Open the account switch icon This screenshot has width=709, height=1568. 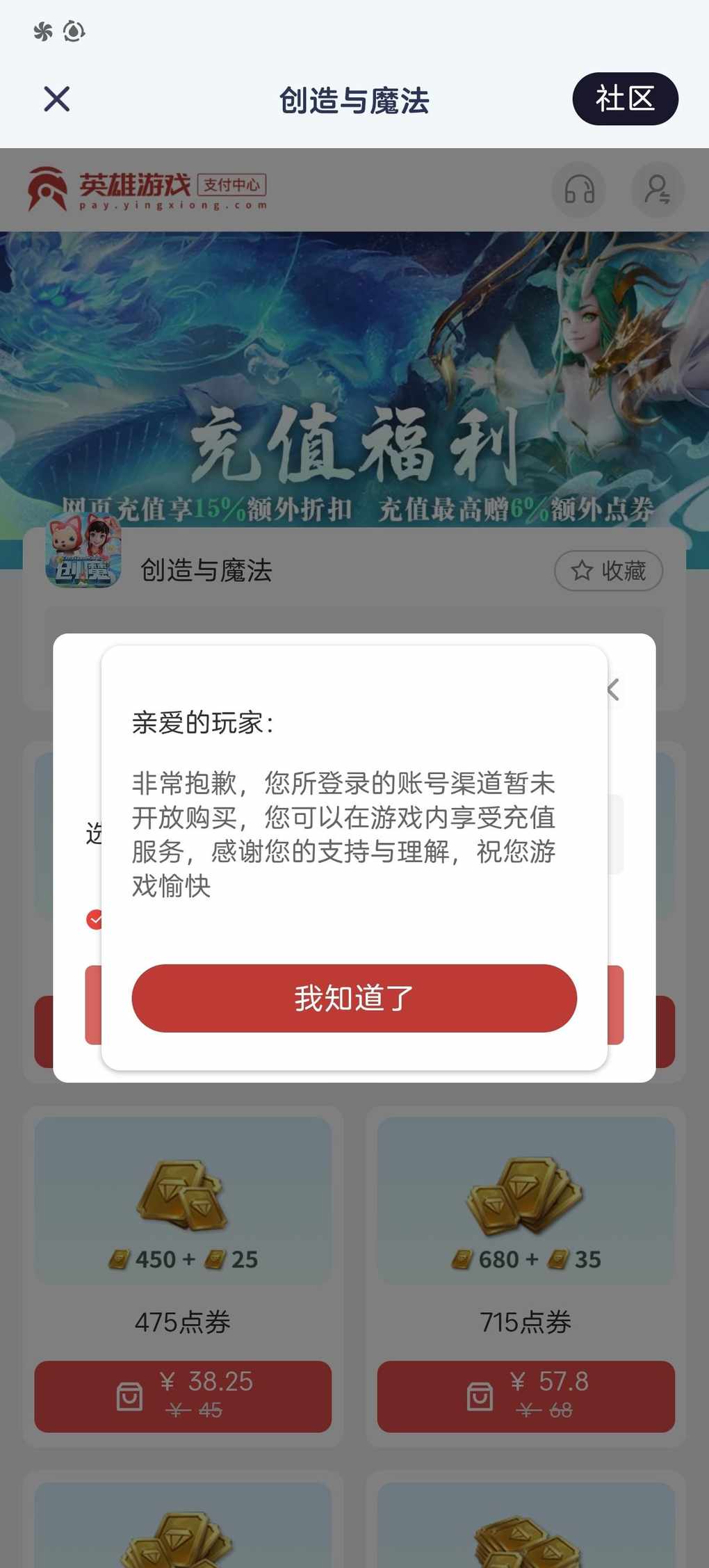(x=657, y=189)
